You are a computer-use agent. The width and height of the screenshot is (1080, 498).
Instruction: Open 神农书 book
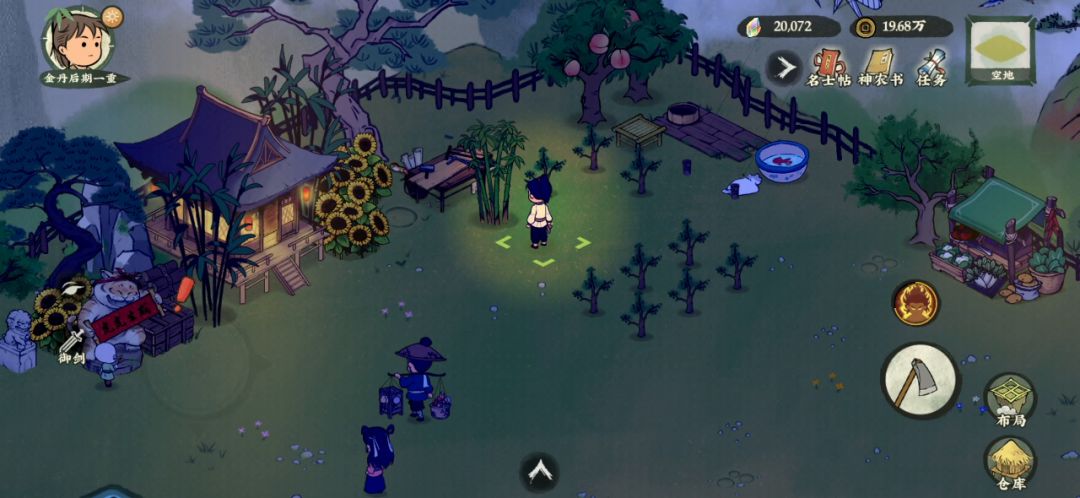[881, 67]
